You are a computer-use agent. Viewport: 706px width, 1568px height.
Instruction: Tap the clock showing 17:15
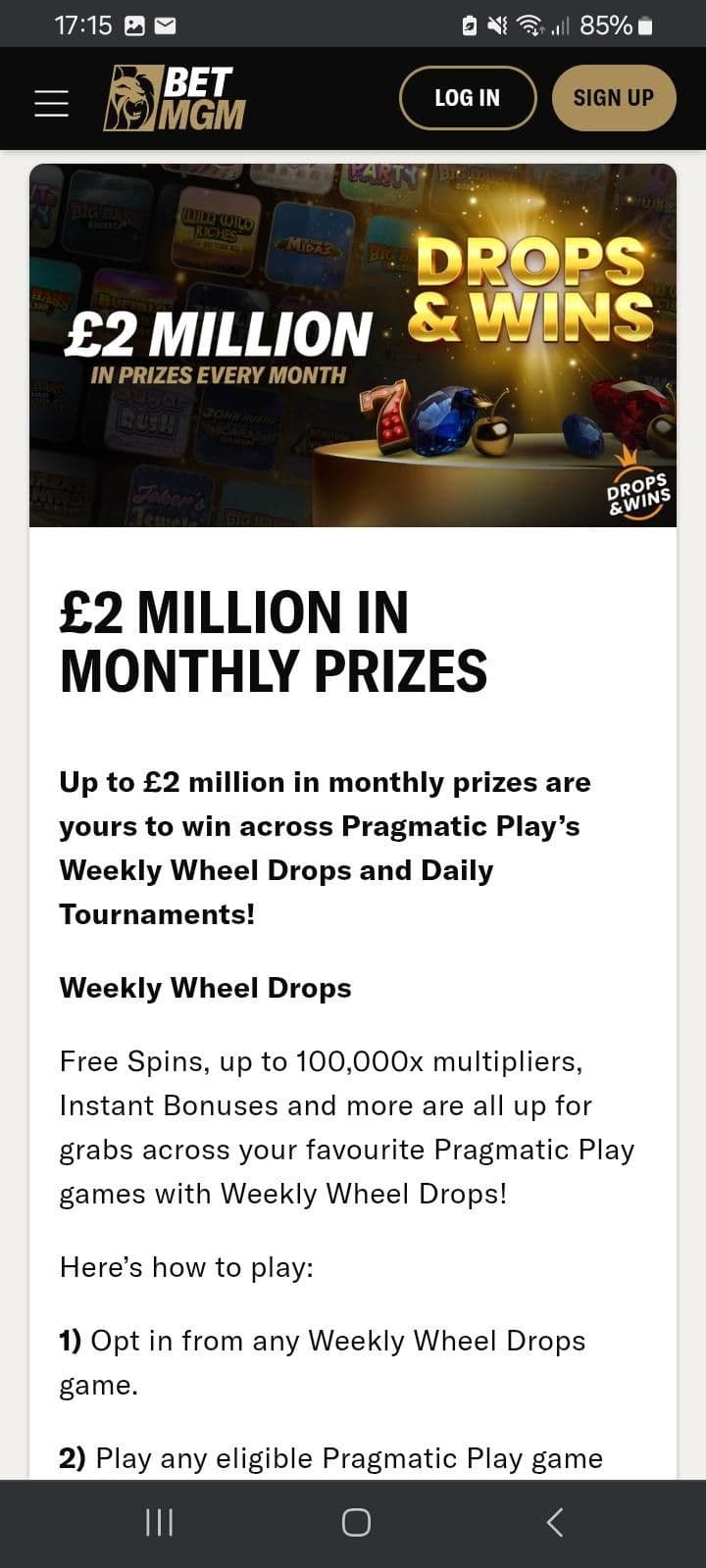83,23
